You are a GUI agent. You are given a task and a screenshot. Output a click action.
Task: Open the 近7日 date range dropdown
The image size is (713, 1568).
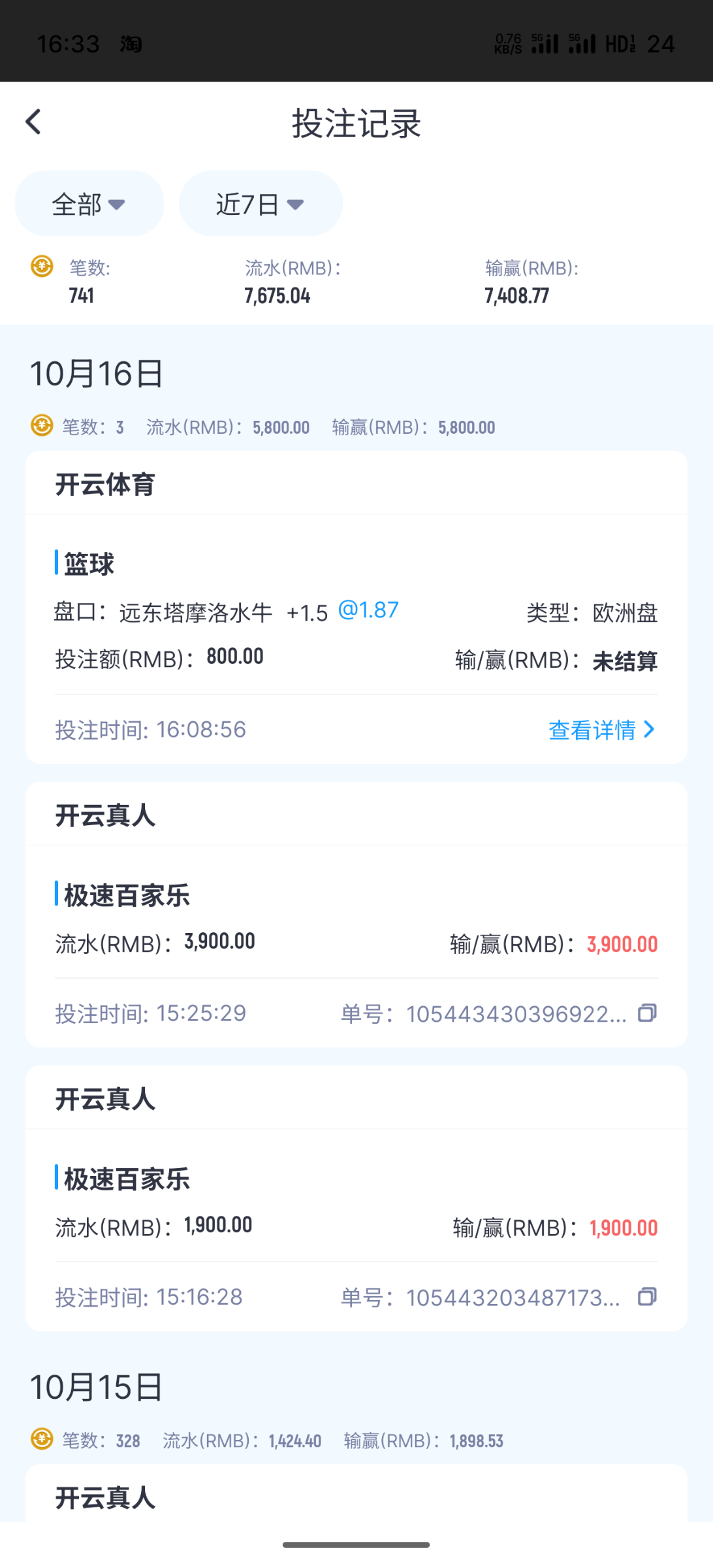point(260,204)
